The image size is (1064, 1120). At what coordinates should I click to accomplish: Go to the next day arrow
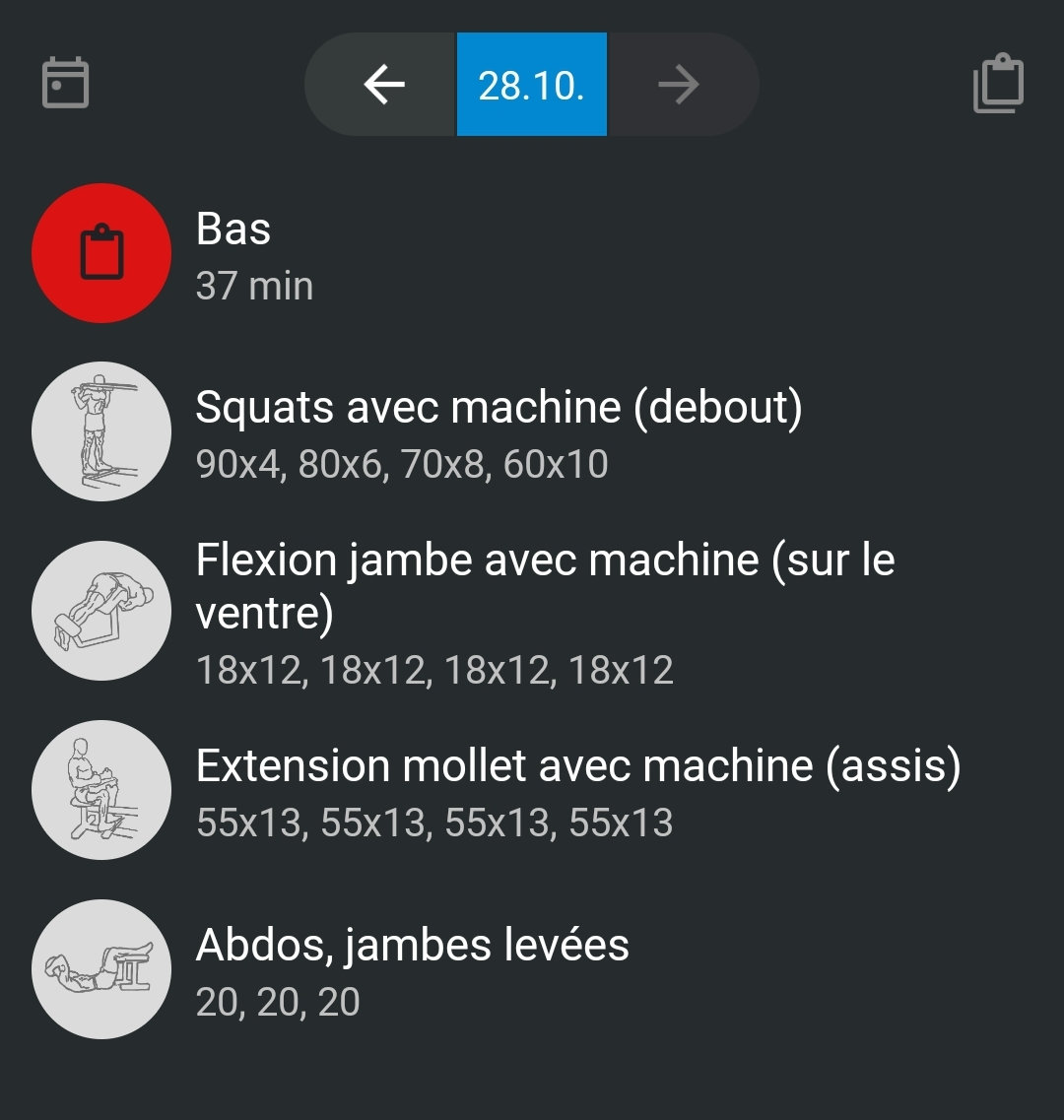pyautogui.click(x=679, y=85)
